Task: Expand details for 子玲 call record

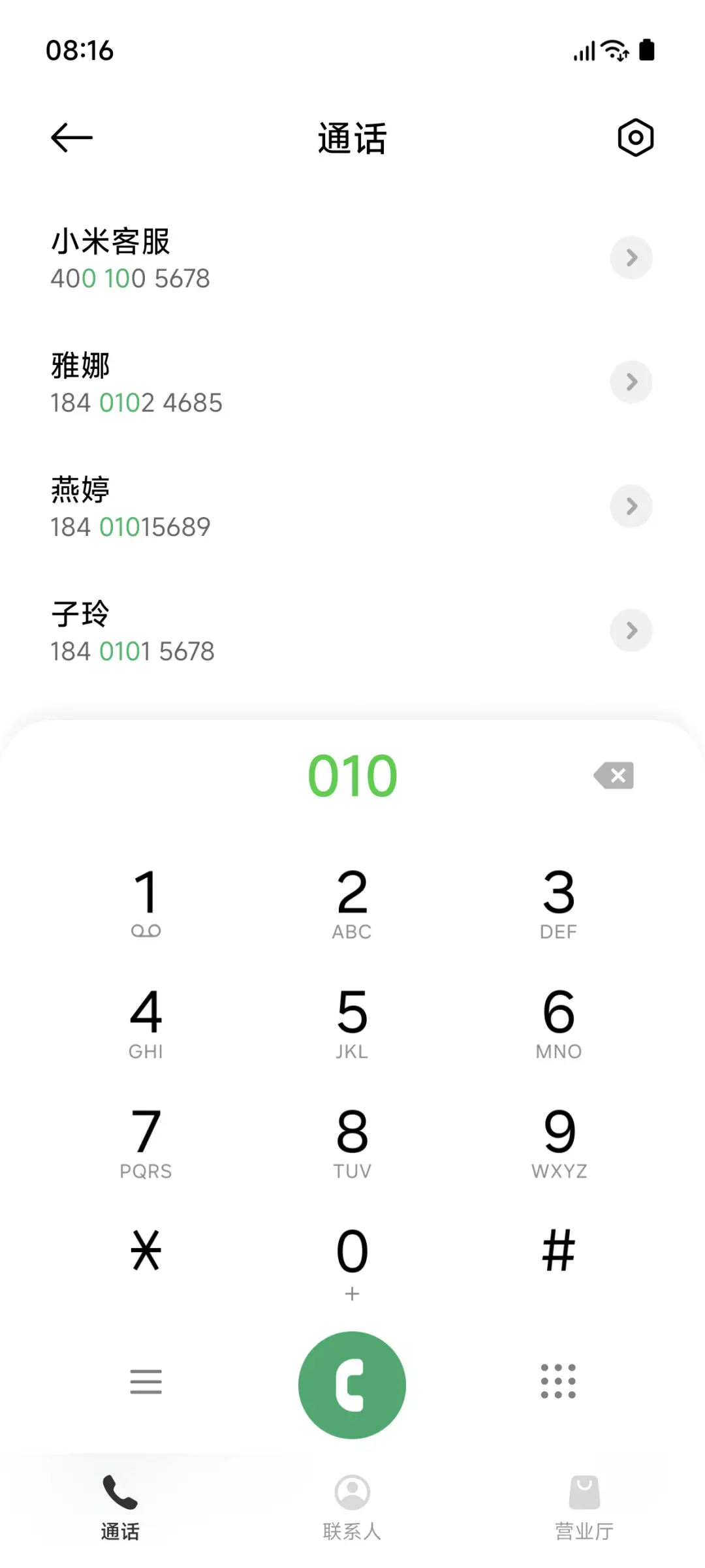Action: coord(631,631)
